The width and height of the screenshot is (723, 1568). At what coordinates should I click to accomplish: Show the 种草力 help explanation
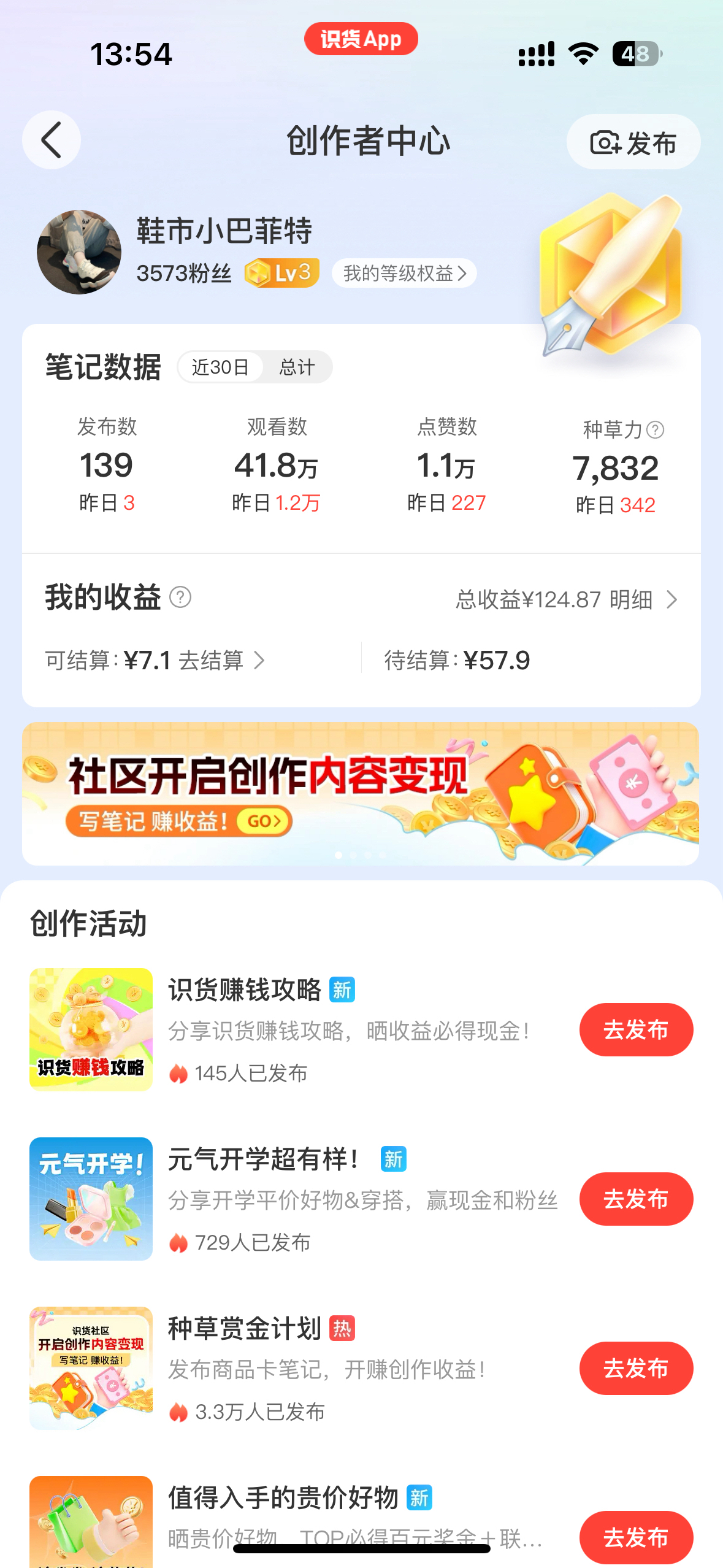(x=656, y=430)
